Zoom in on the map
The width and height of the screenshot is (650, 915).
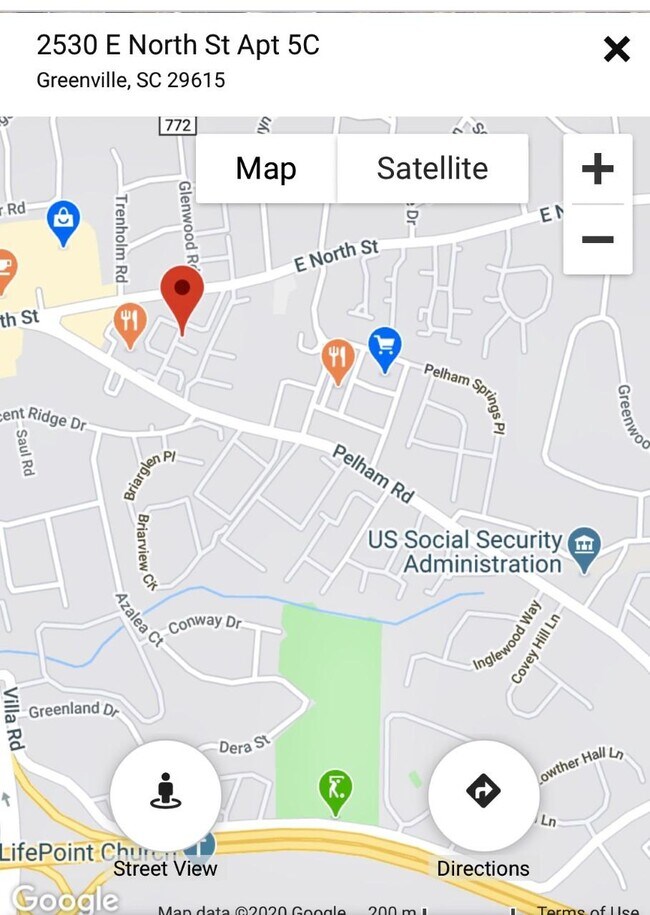click(597, 169)
